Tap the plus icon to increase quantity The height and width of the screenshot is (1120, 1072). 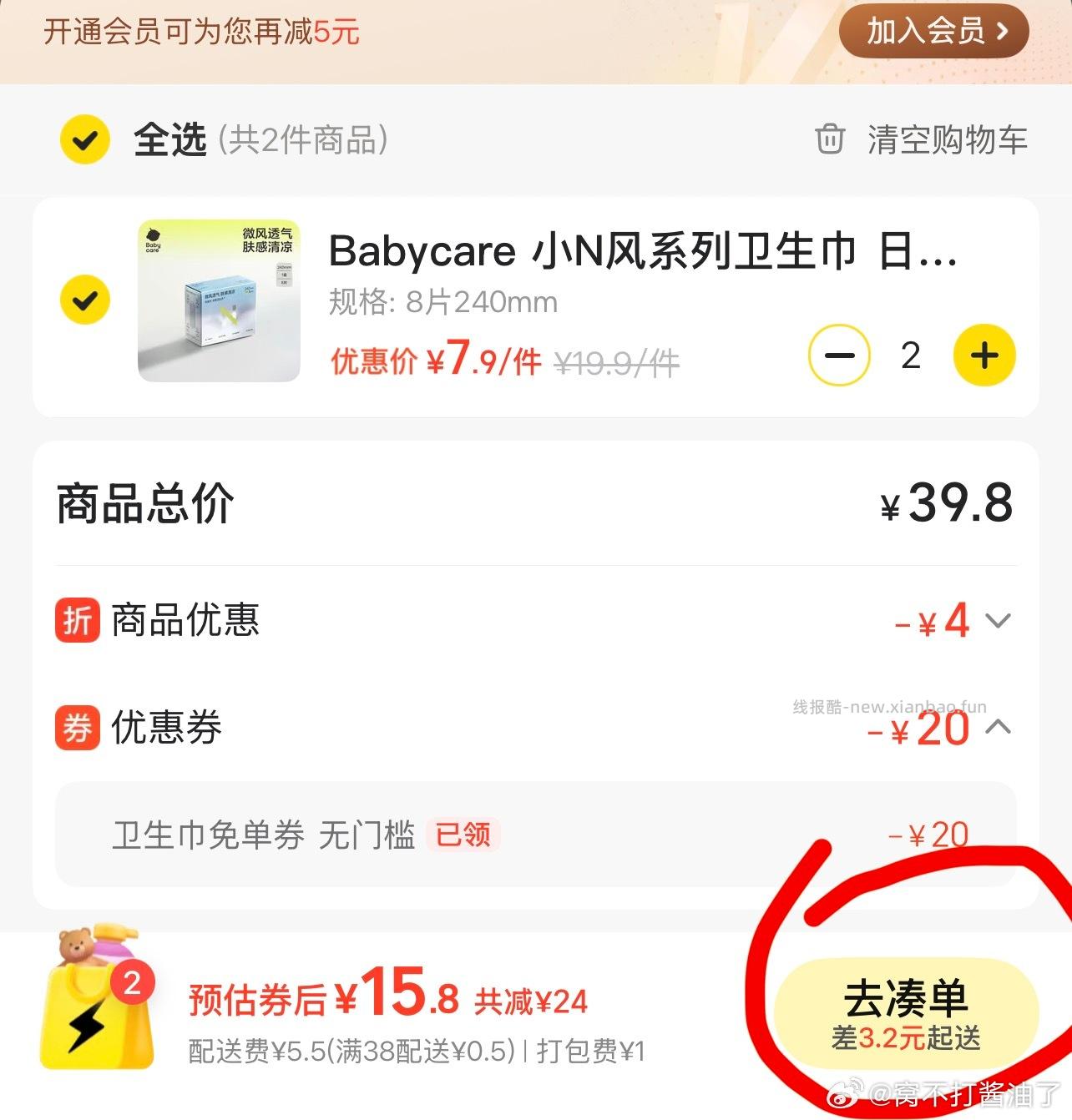point(984,355)
